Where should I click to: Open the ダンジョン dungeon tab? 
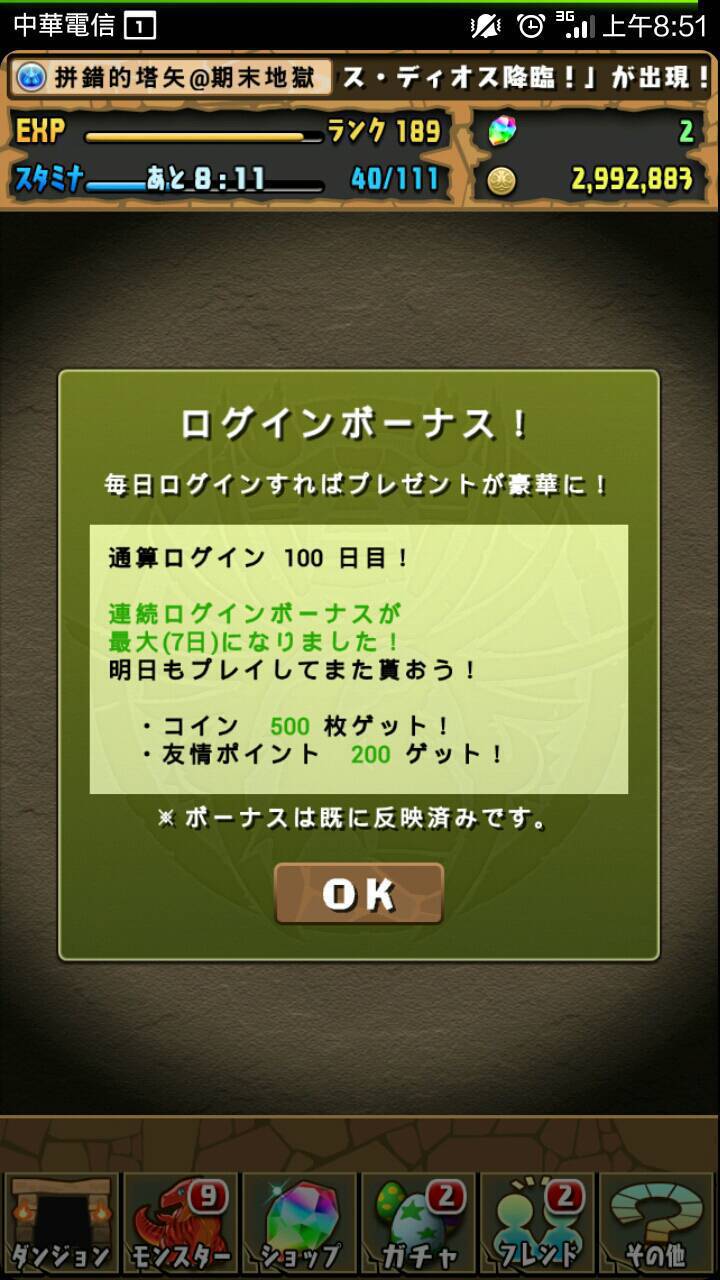pos(60,1224)
